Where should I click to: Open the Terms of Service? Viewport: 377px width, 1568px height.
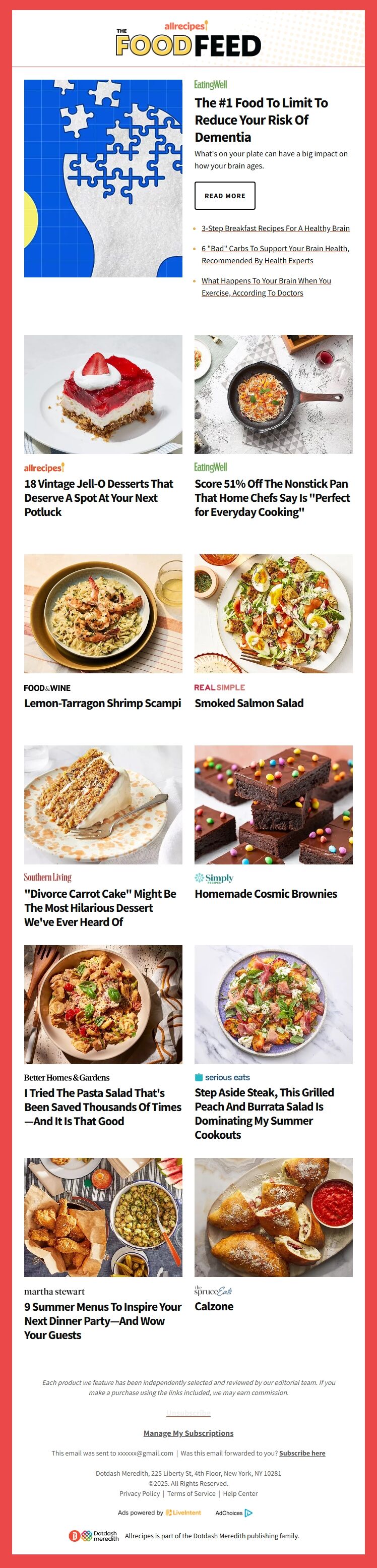pyautogui.click(x=191, y=1493)
